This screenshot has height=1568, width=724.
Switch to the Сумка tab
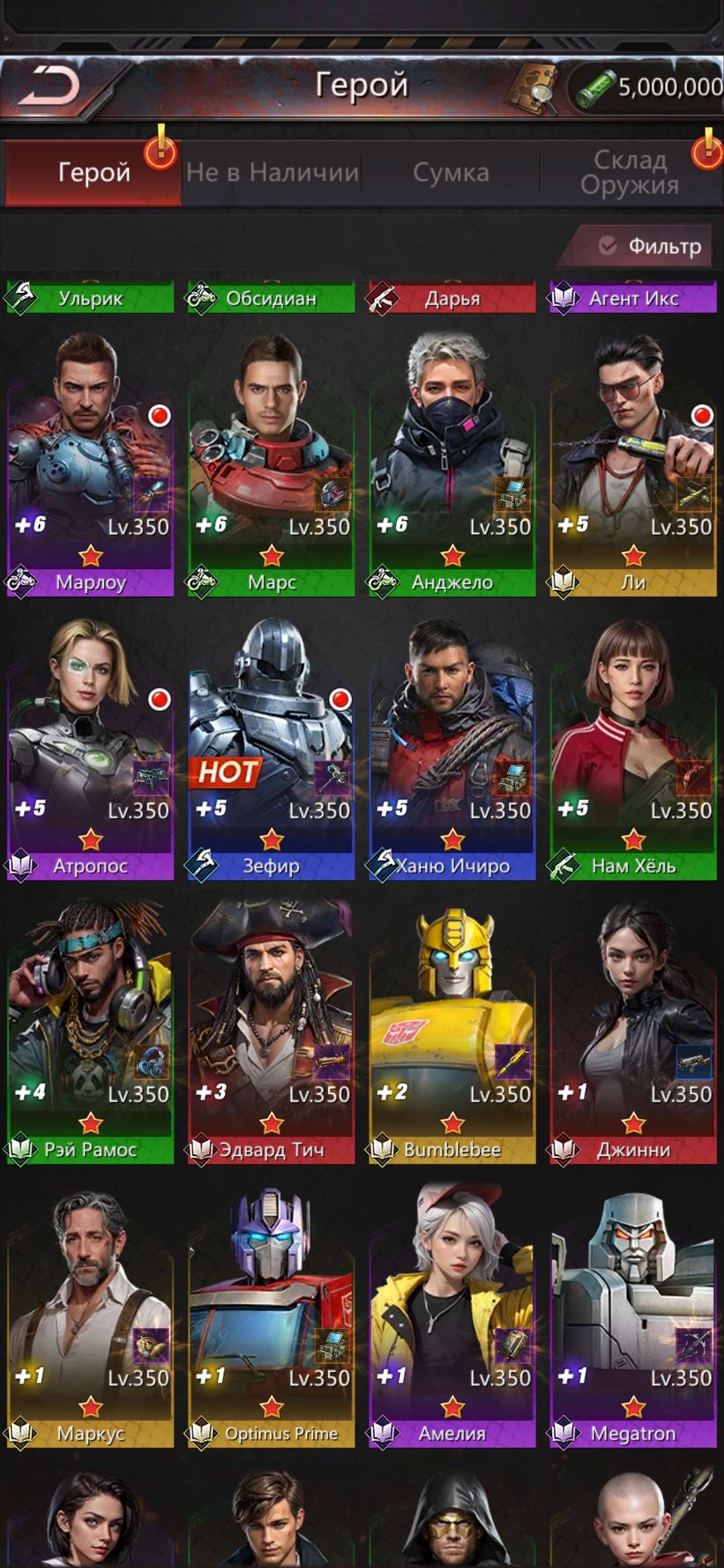point(450,173)
